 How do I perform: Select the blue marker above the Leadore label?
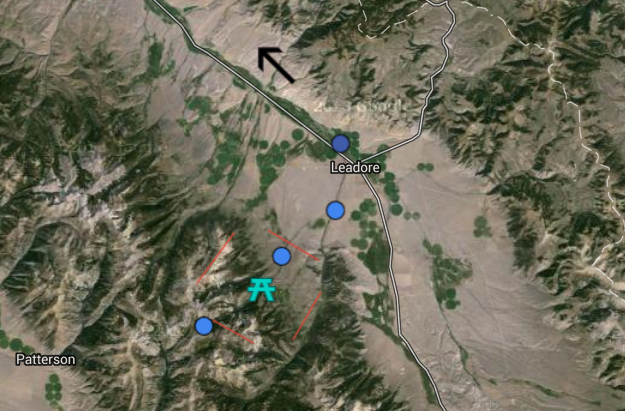(341, 144)
